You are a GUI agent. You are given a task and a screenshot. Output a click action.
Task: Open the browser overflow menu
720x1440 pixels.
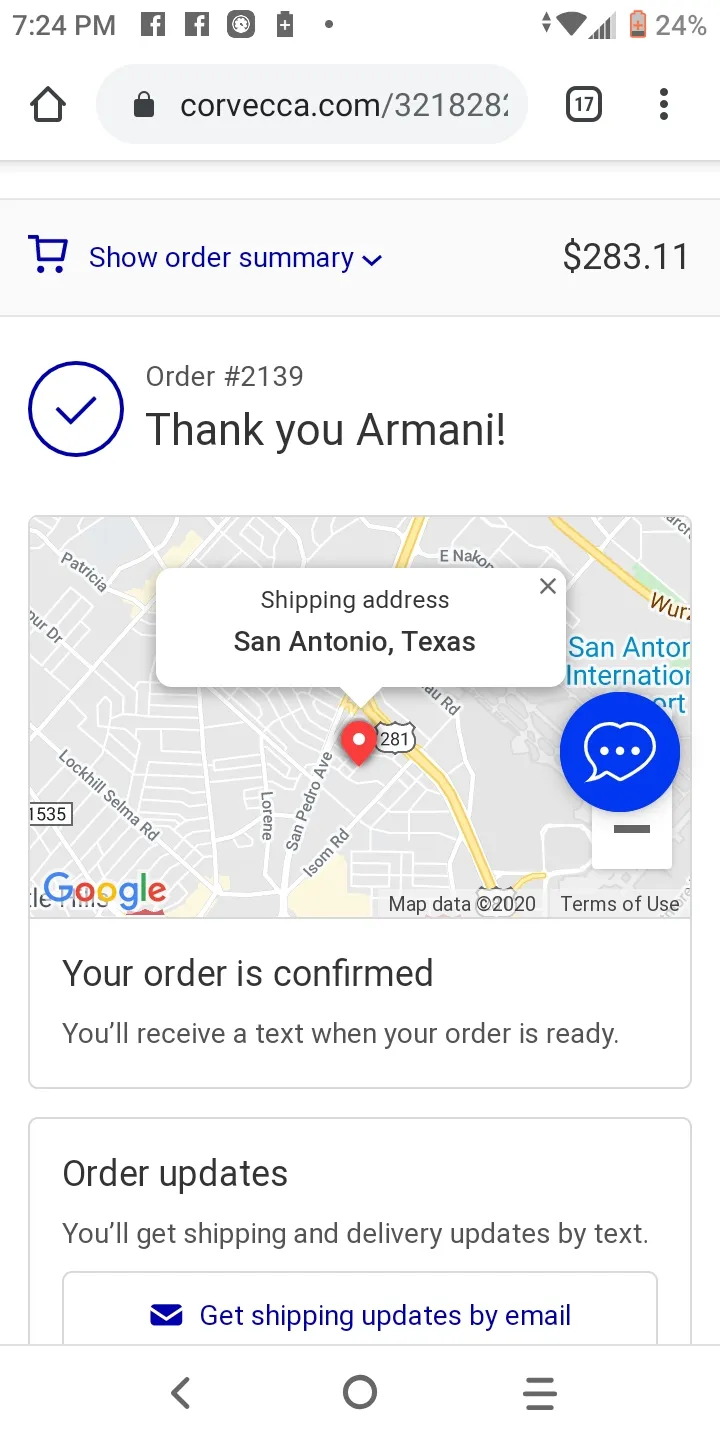[x=664, y=104]
